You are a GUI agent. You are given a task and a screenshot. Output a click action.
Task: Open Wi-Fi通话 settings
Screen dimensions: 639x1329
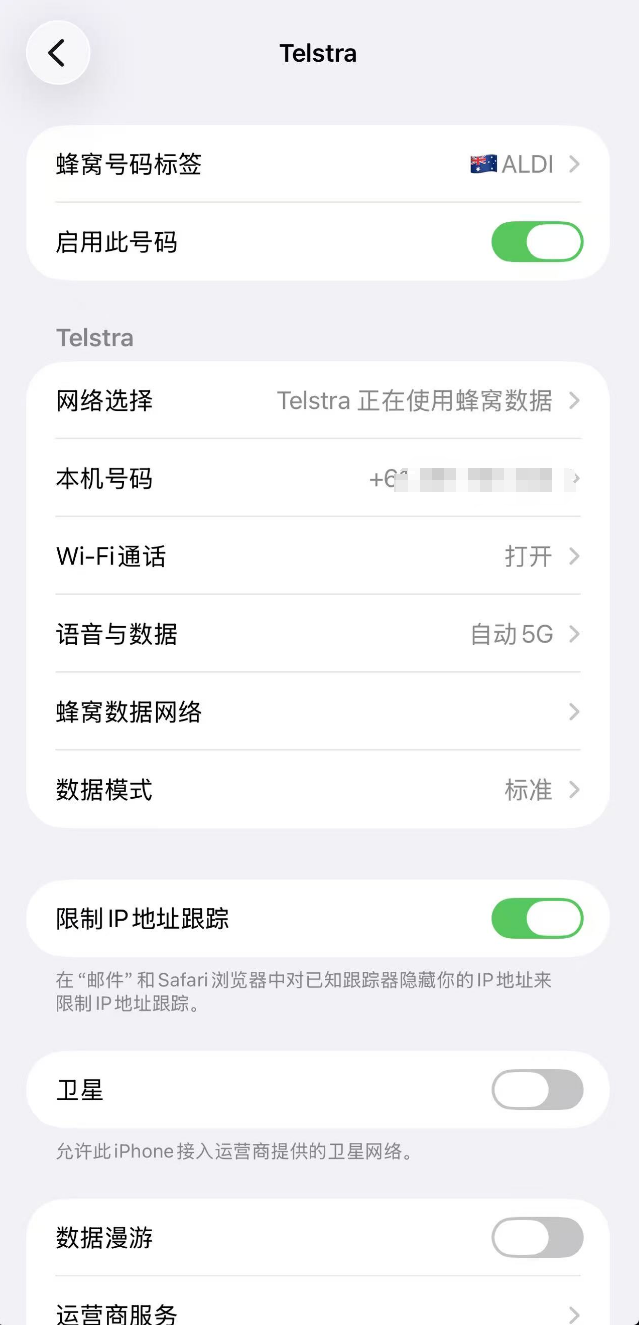pos(318,556)
